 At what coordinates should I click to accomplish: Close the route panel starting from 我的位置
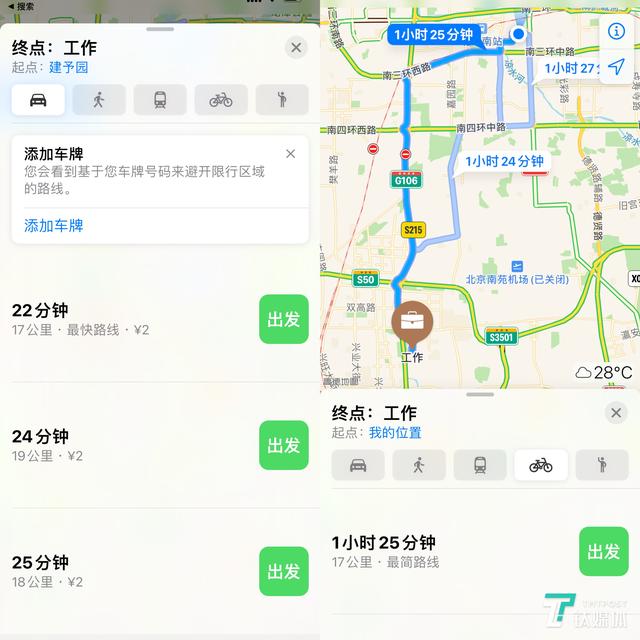pyautogui.click(x=616, y=413)
